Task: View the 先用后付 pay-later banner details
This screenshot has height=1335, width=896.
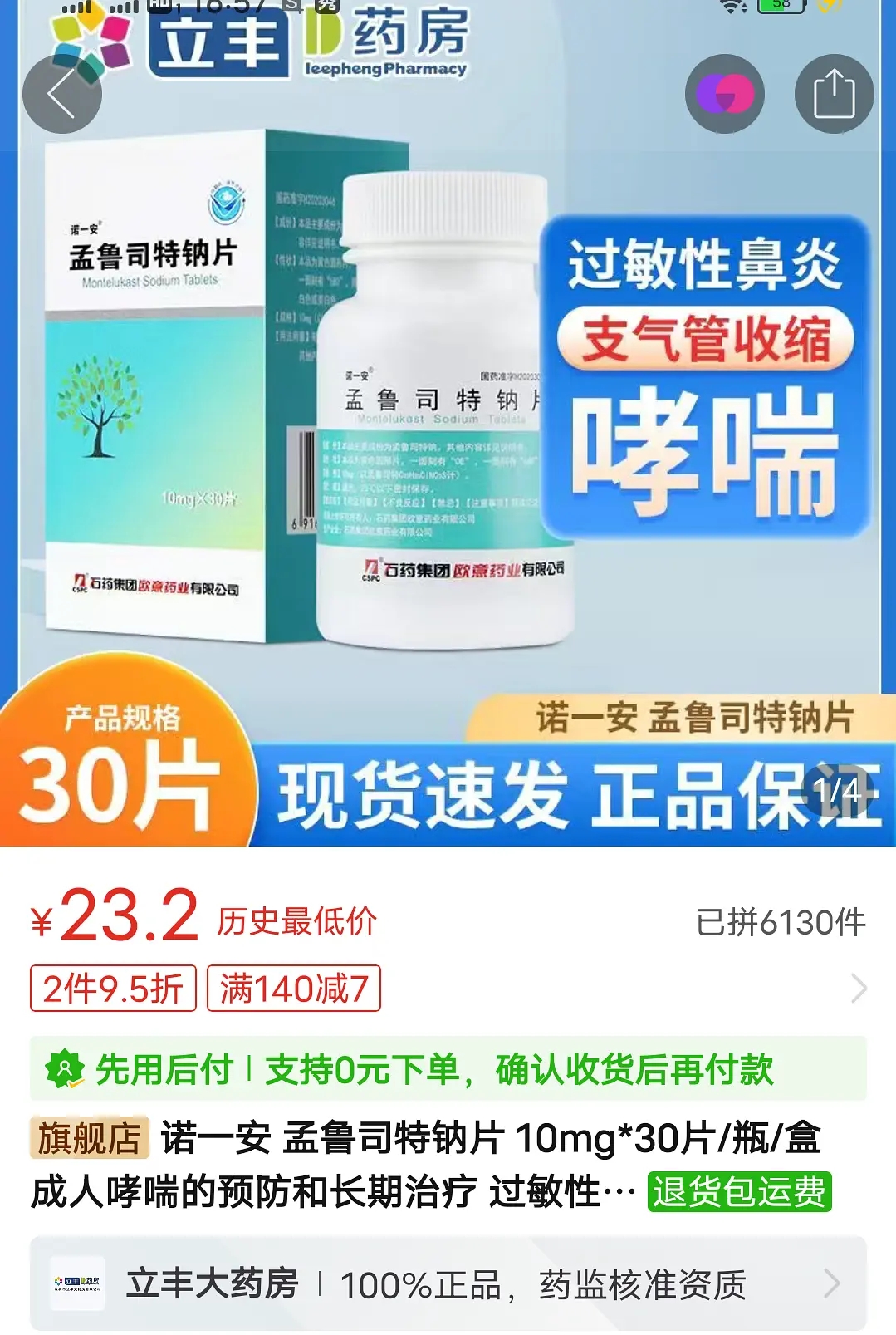Action: 448,1069
